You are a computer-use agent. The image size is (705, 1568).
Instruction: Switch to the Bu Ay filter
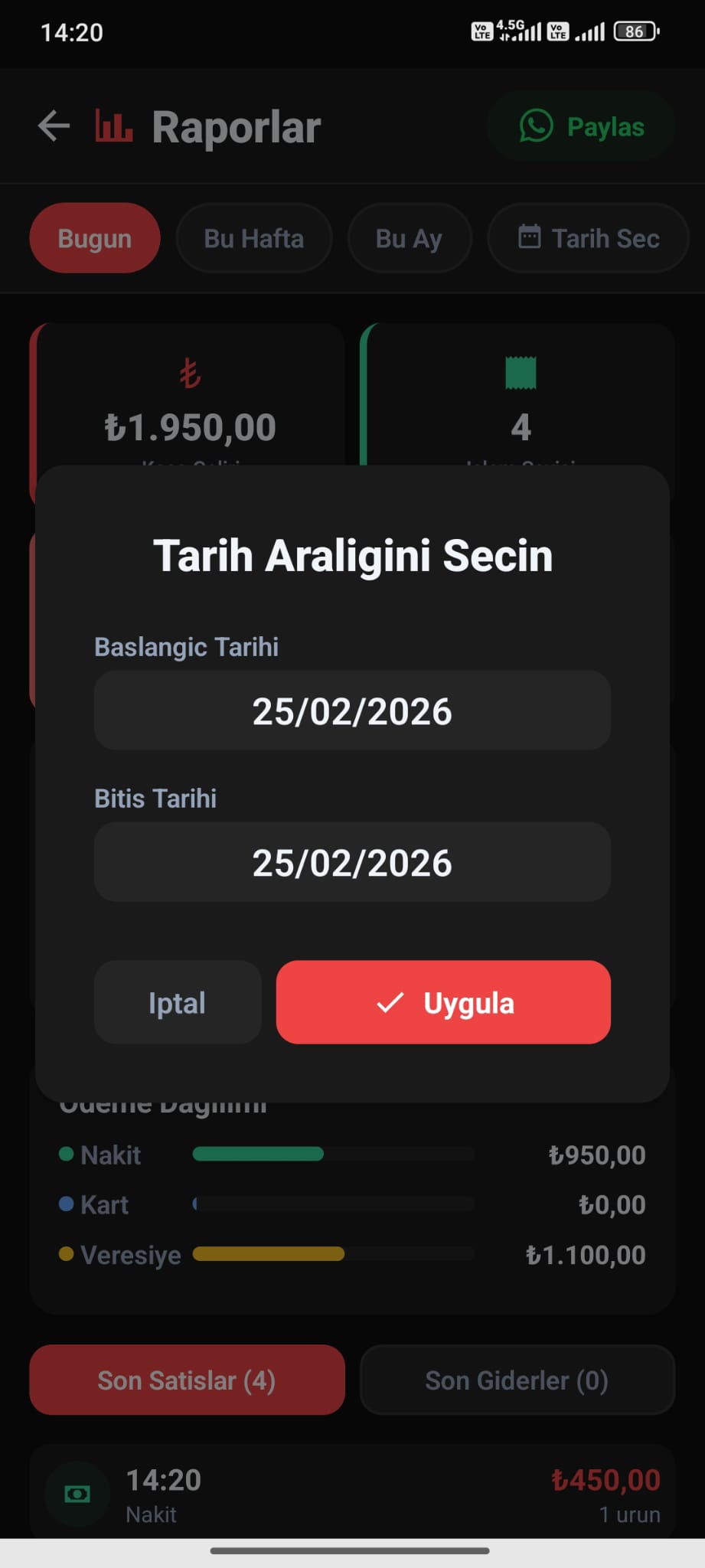pyautogui.click(x=409, y=238)
